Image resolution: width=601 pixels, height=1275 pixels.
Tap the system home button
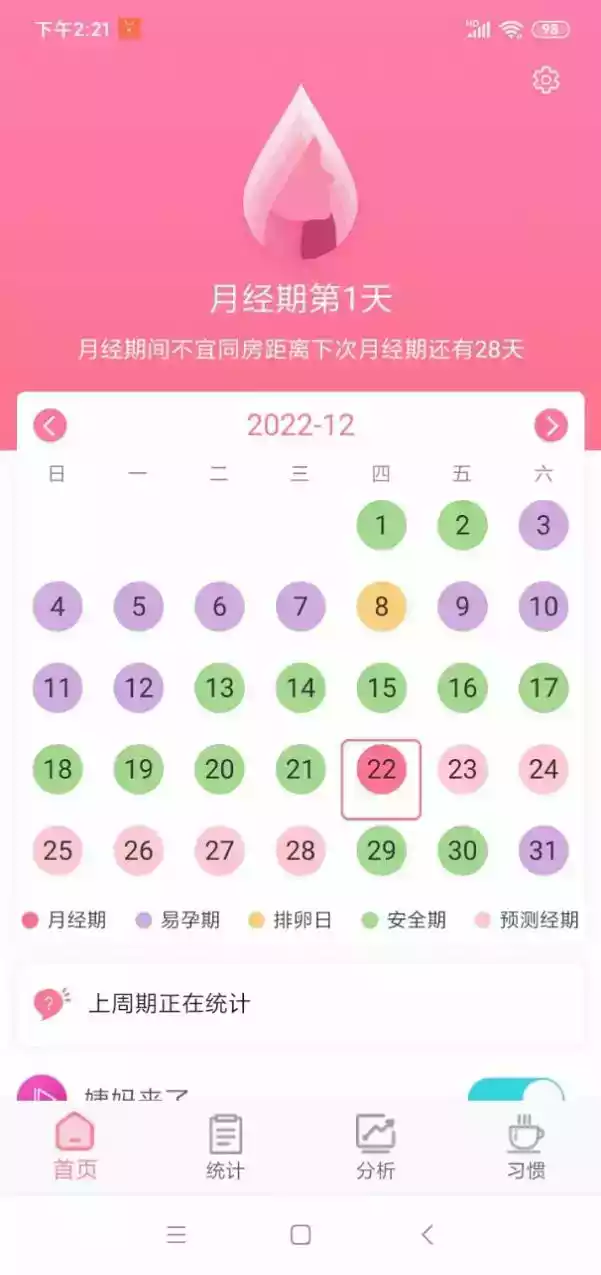coord(300,1235)
